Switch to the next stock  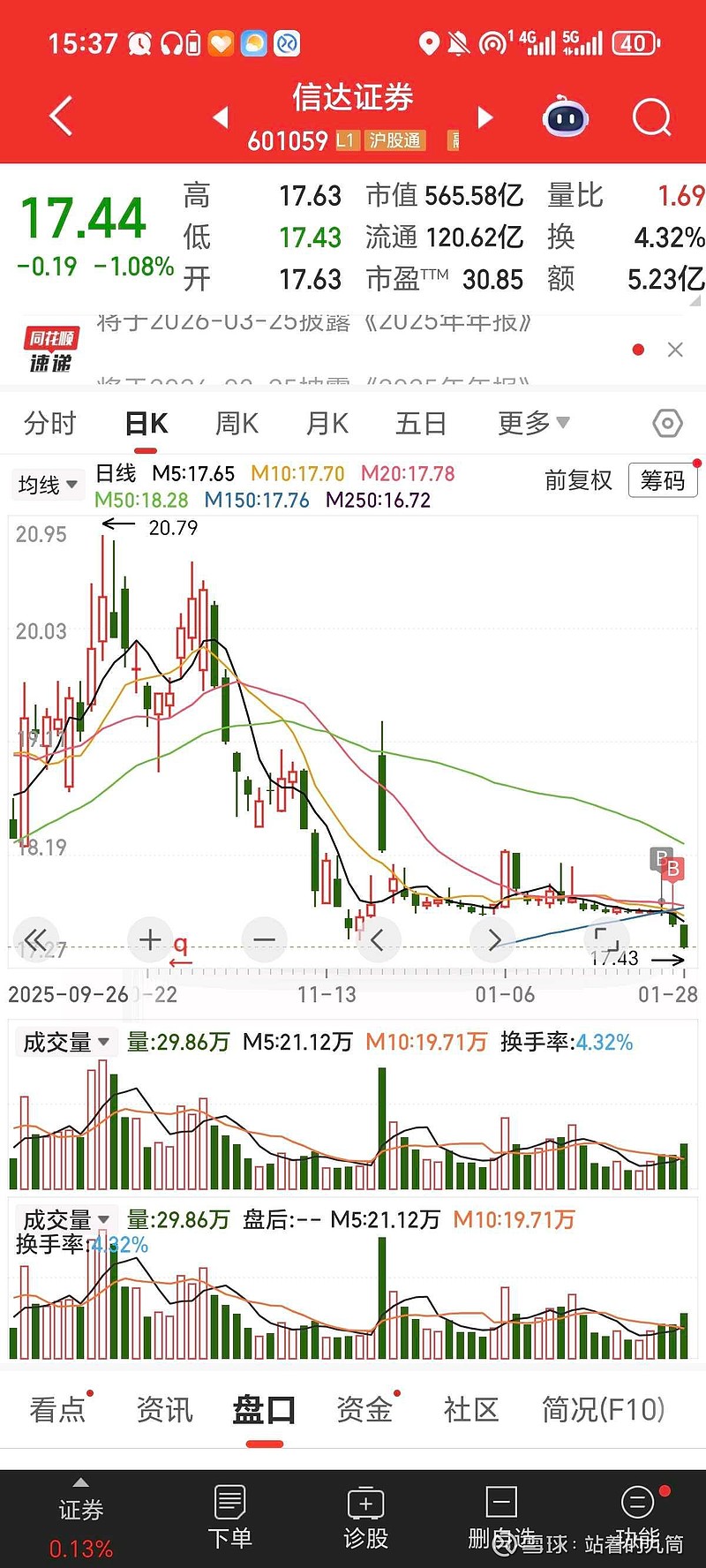pos(484,117)
